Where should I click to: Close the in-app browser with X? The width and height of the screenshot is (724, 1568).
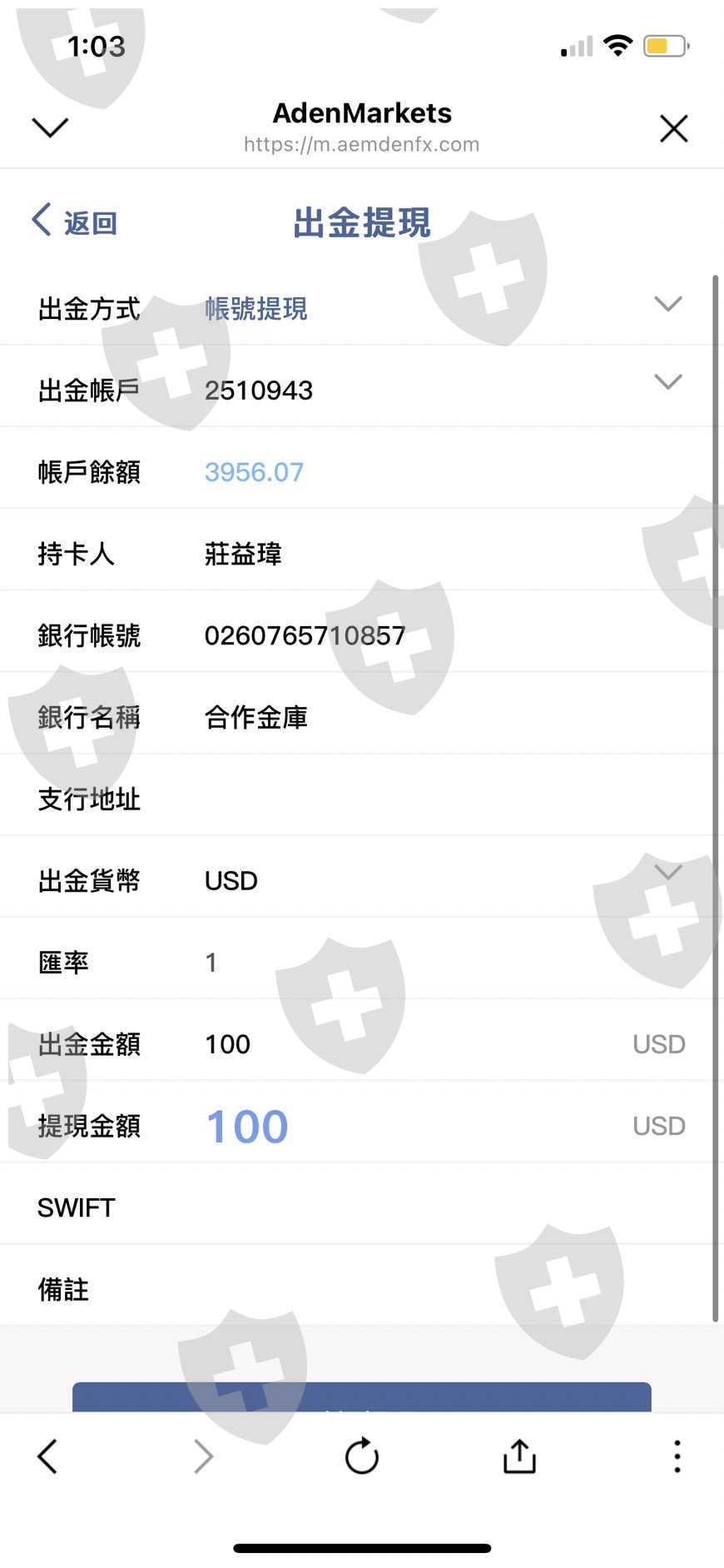(673, 128)
